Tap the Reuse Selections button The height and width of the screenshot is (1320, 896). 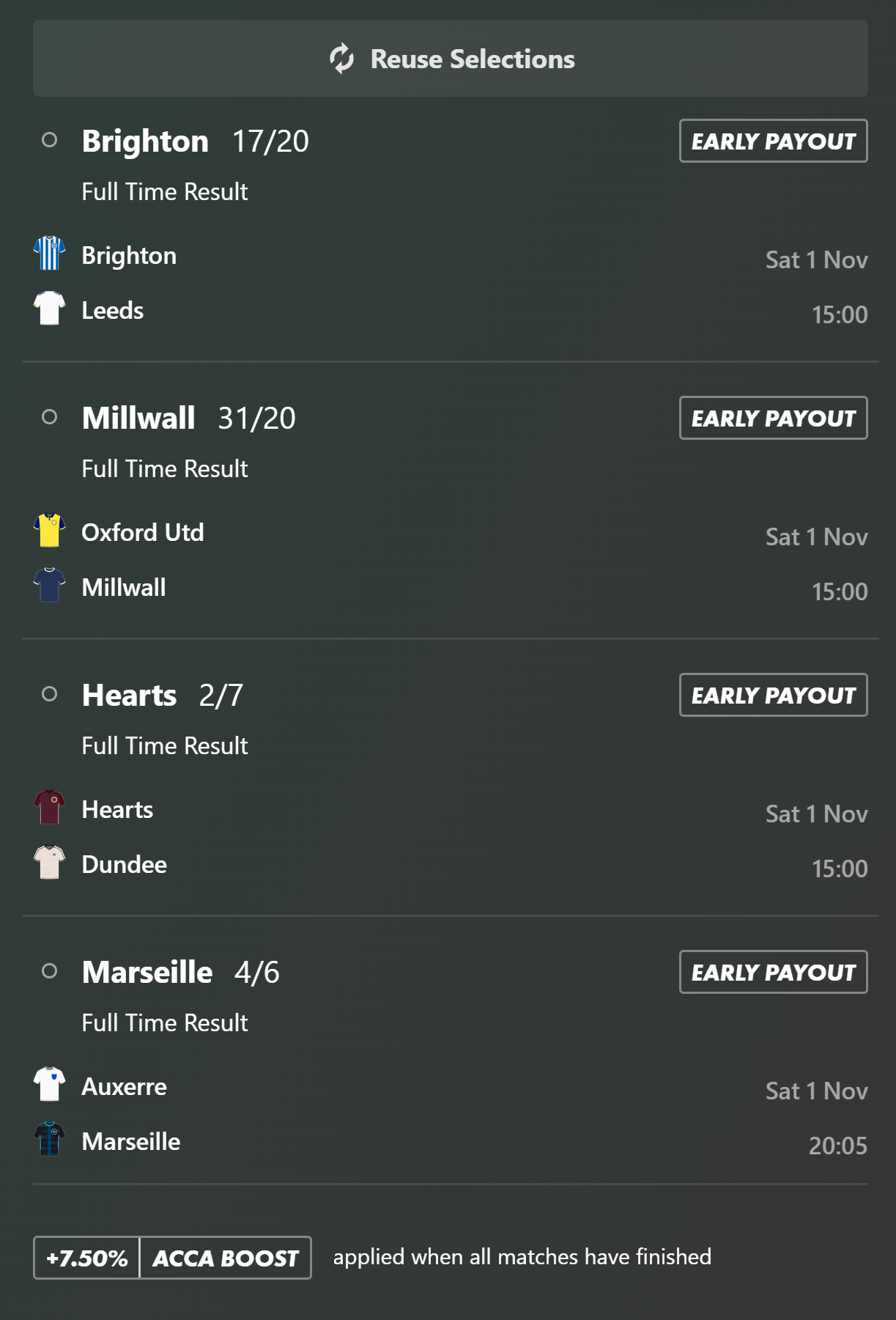[x=450, y=59]
